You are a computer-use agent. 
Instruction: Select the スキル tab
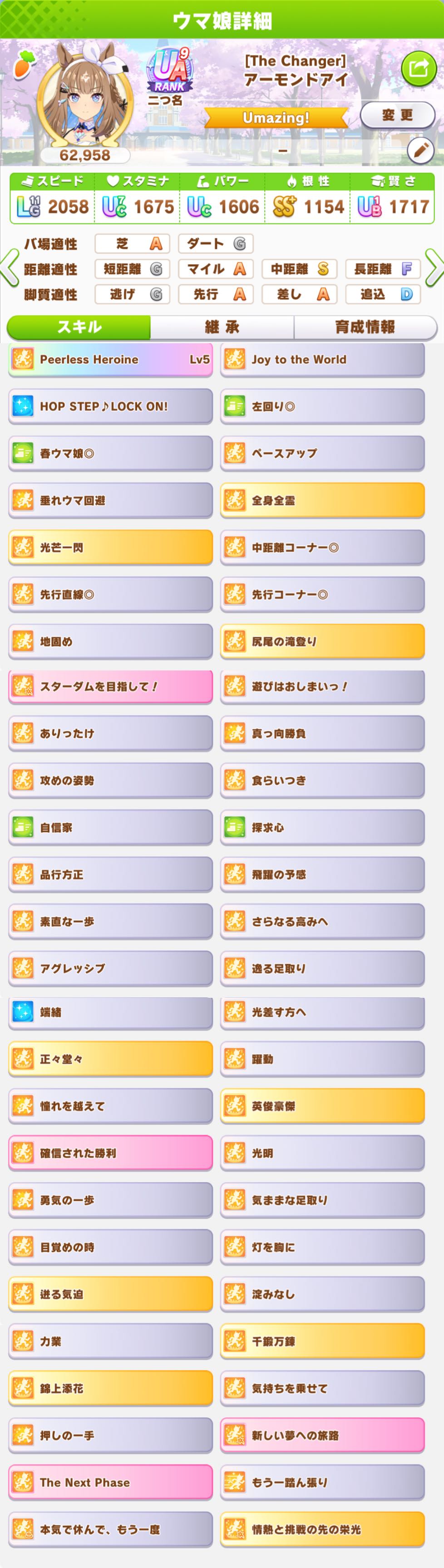click(x=79, y=327)
